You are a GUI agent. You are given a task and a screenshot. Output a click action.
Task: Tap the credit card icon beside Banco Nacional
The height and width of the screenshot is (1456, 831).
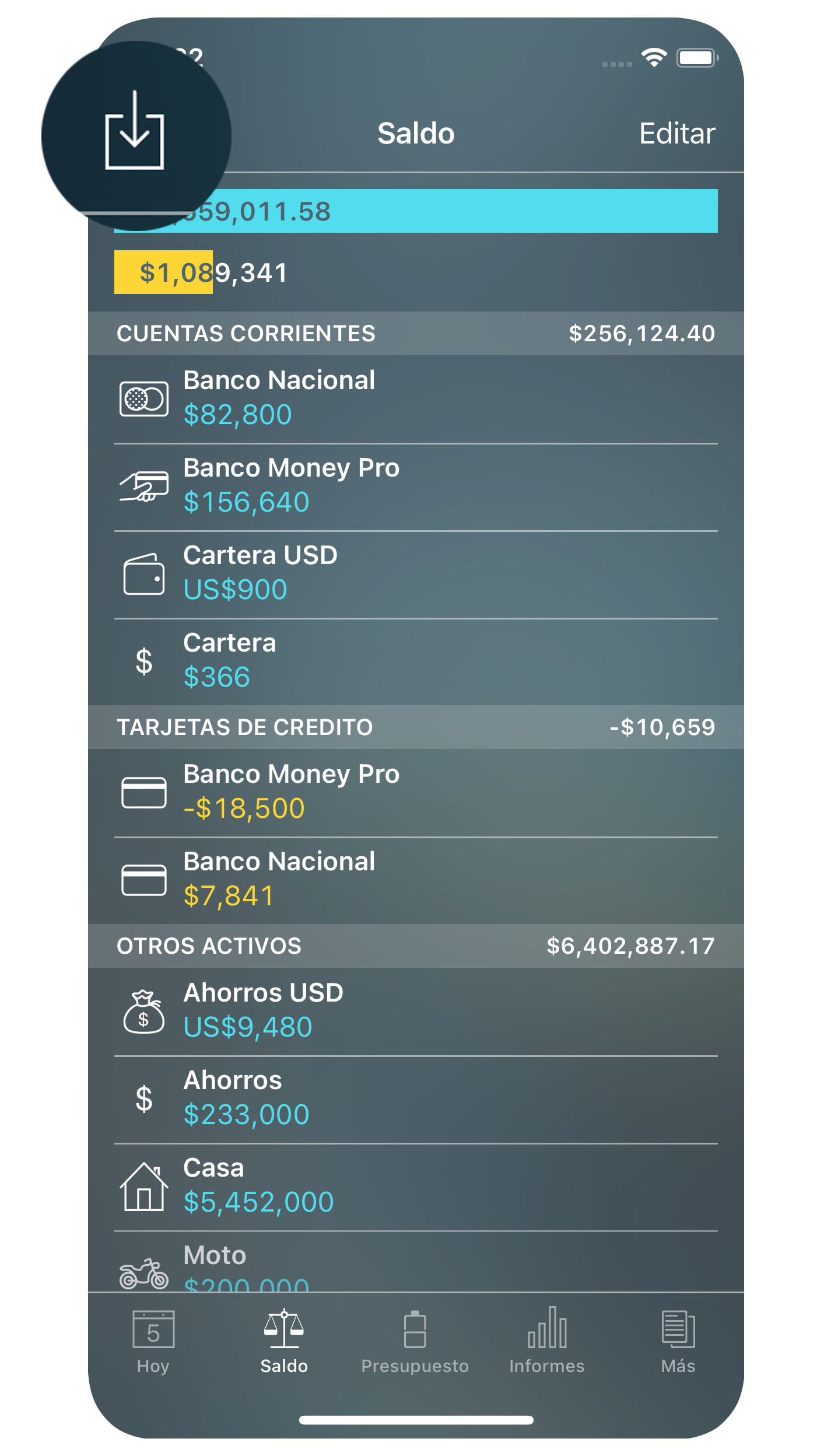coord(143,881)
